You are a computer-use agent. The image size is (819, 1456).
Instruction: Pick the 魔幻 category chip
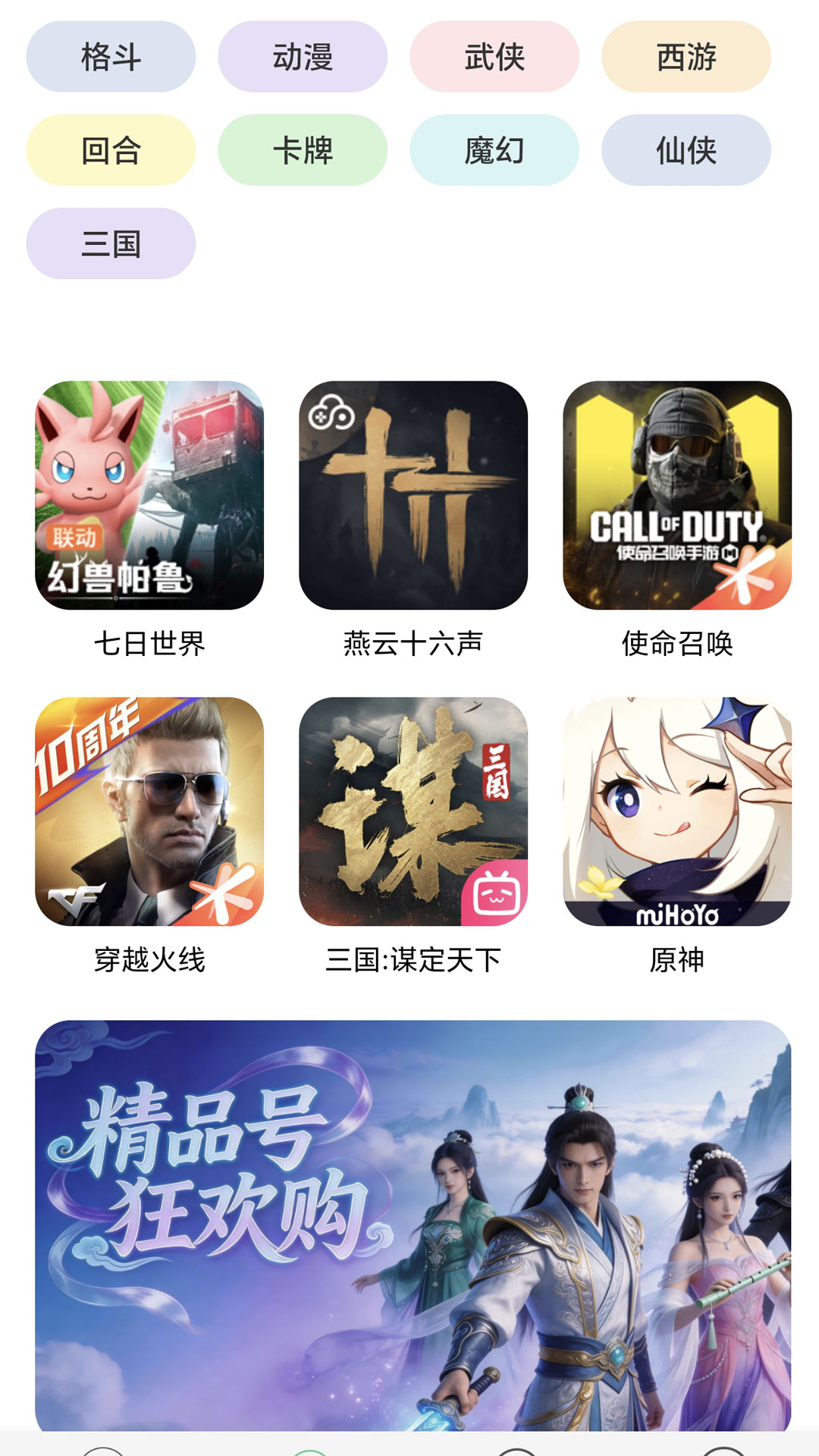pos(494,150)
